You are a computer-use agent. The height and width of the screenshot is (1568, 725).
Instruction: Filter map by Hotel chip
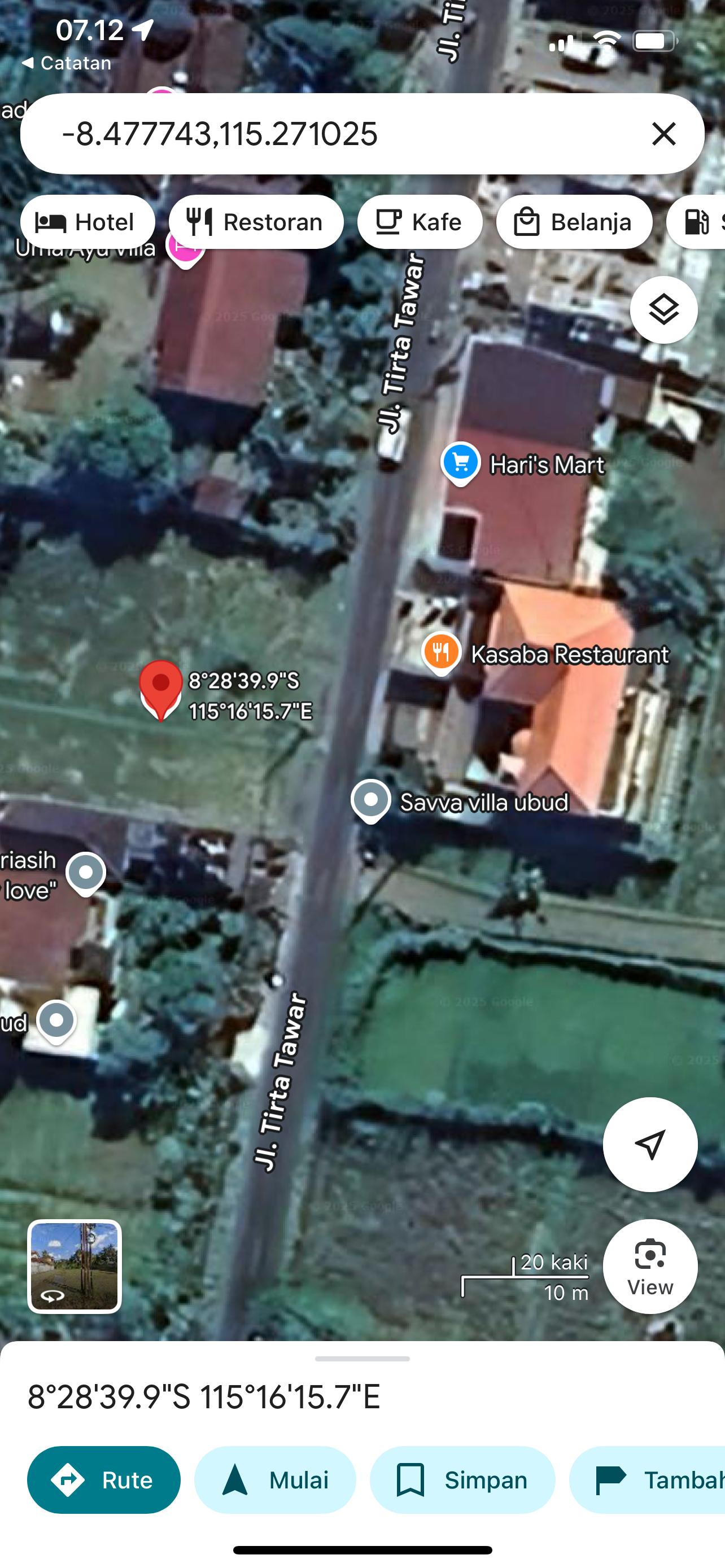[87, 222]
